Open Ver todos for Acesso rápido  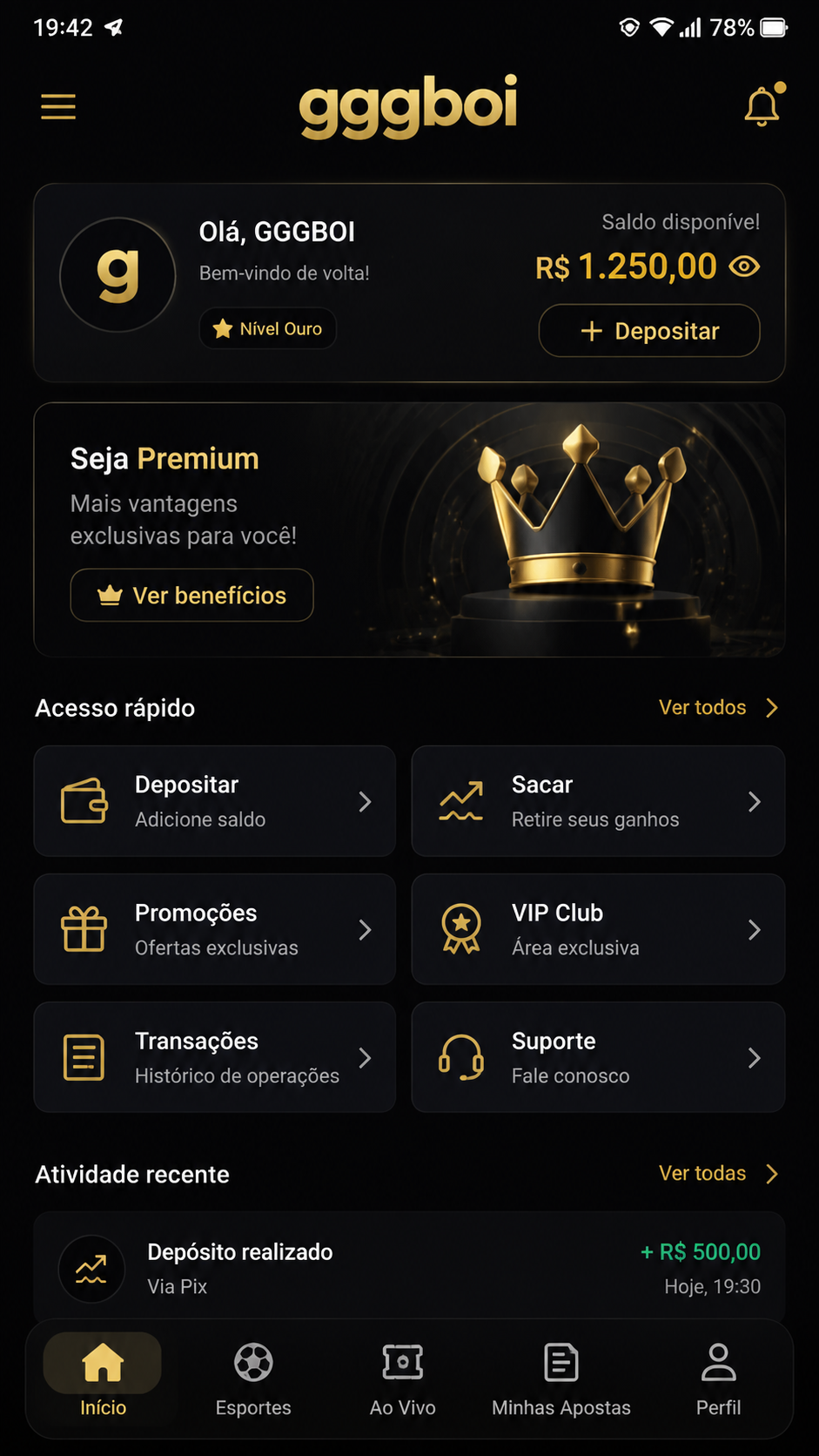719,707
